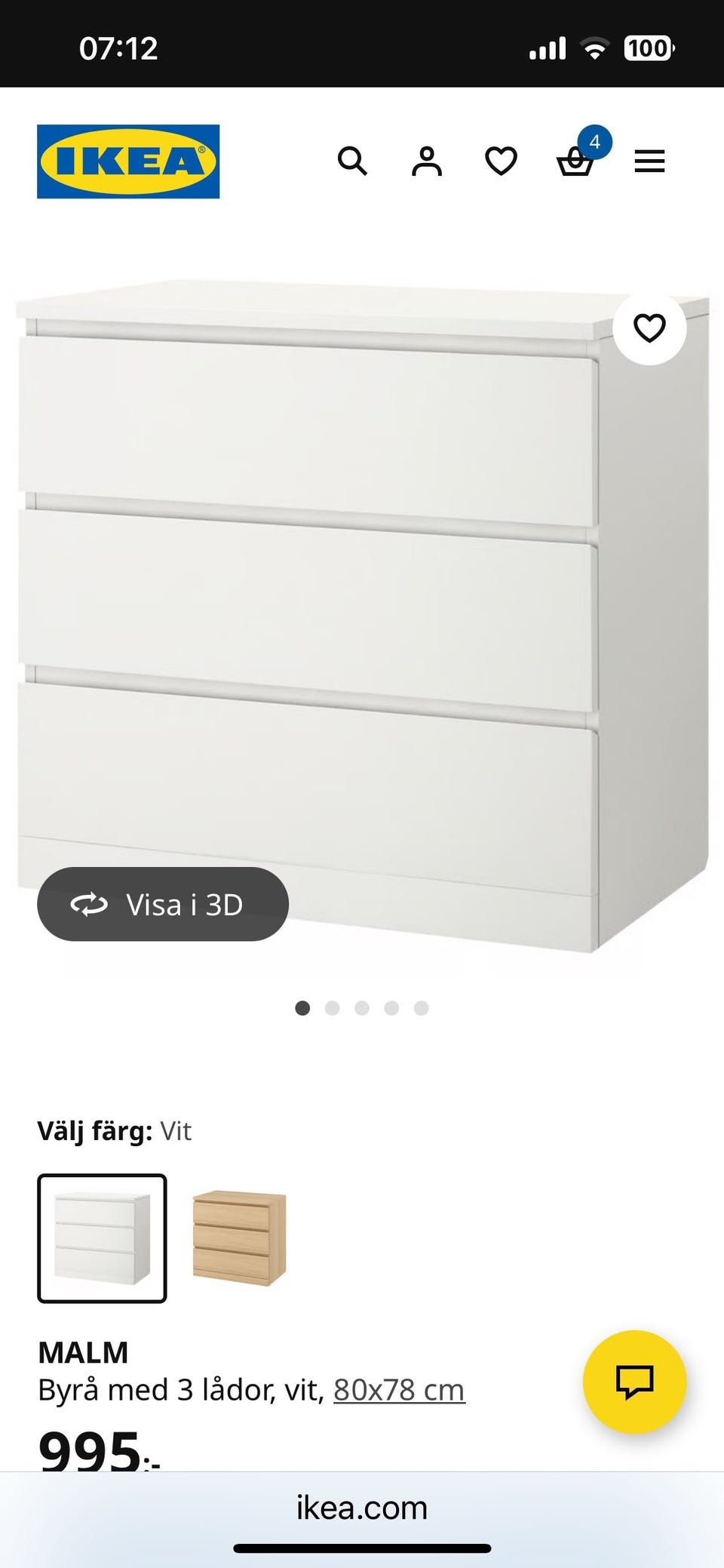Viewport: 724px width, 1568px height.
Task: Click the selected white chest swatch thumbnail
Action: (103, 1237)
